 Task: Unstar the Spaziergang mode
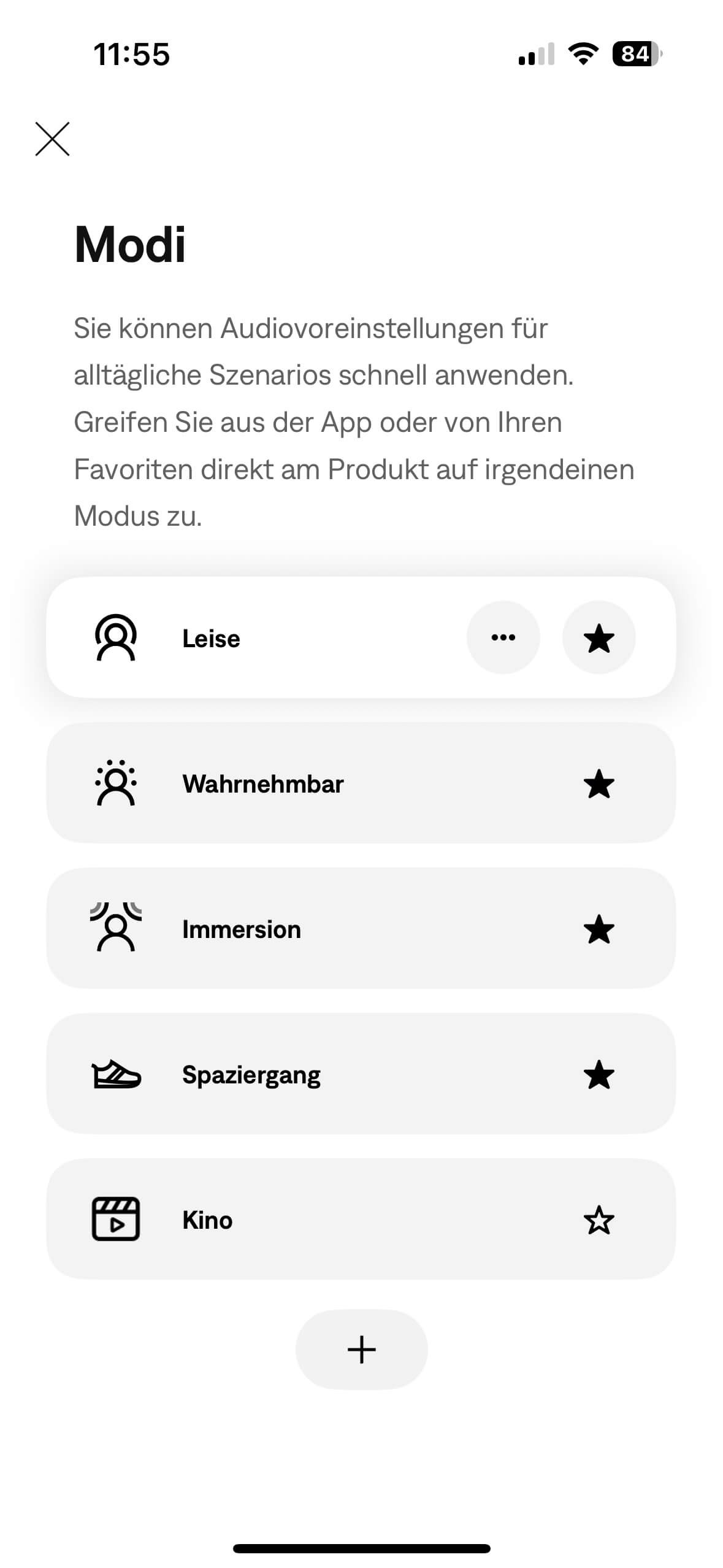(x=599, y=1075)
